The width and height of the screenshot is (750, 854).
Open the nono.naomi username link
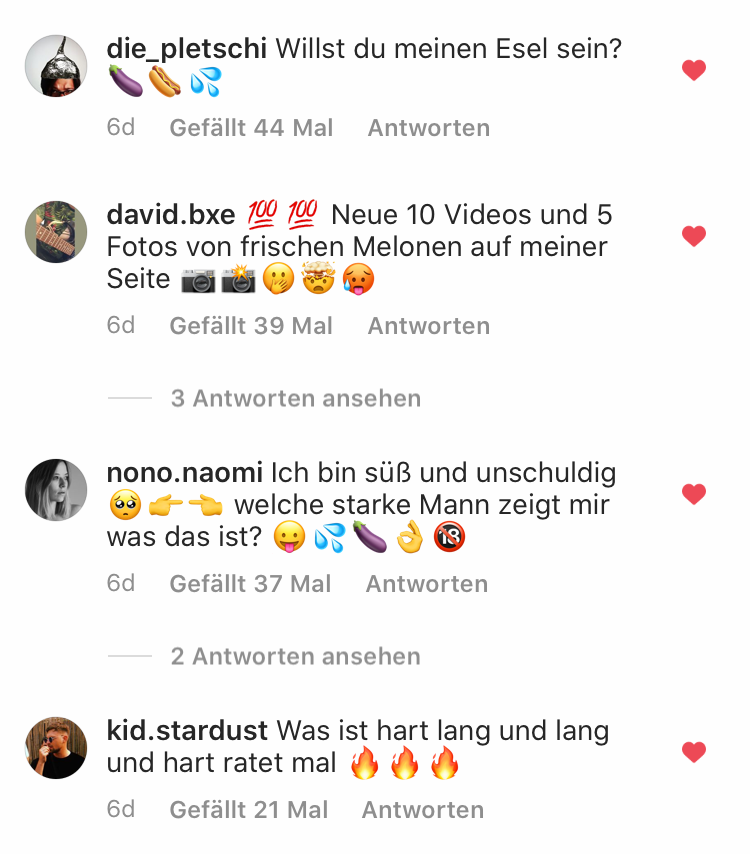pyautogui.click(x=184, y=473)
